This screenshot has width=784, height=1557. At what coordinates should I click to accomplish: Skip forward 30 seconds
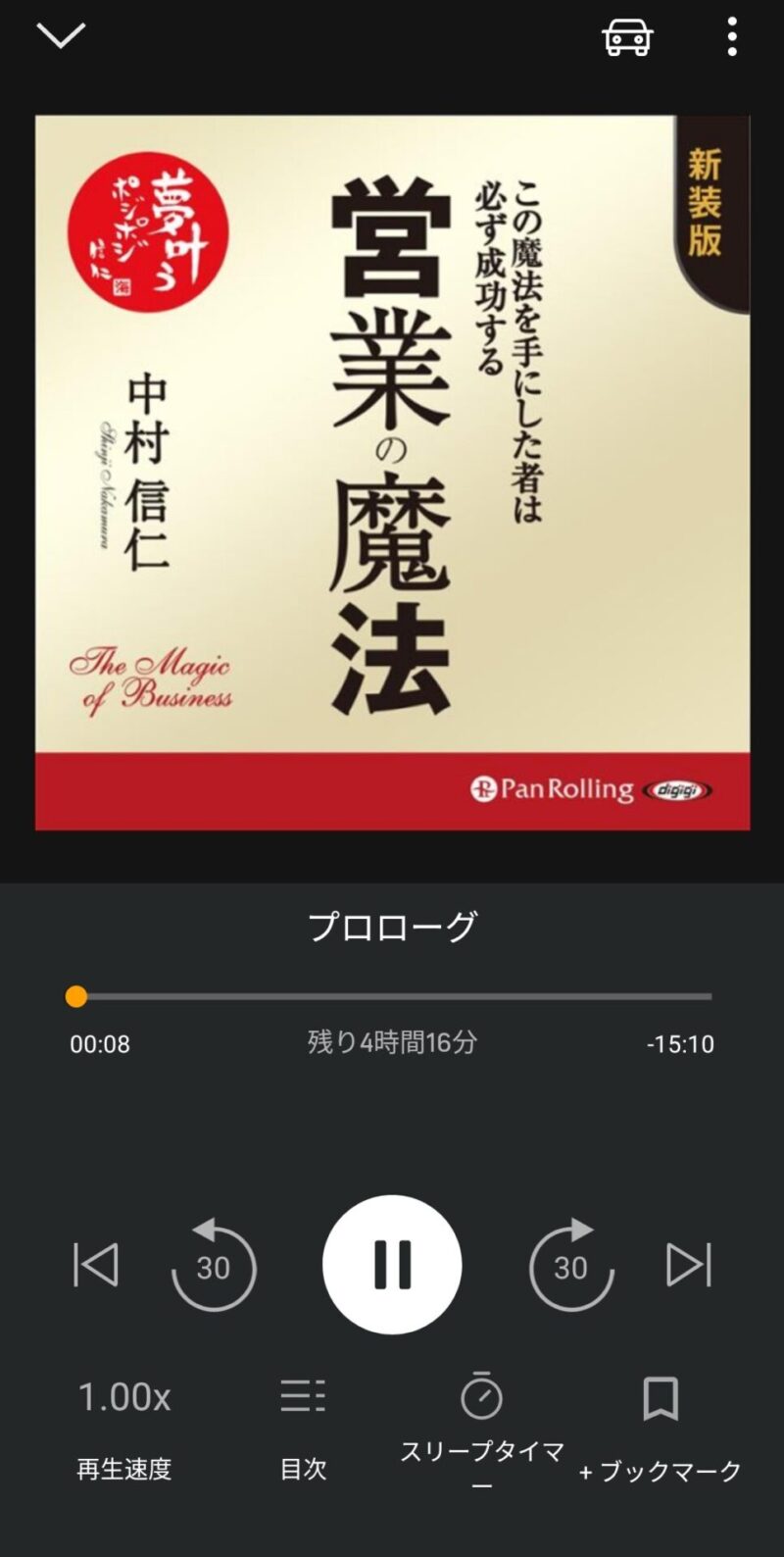571,1265
